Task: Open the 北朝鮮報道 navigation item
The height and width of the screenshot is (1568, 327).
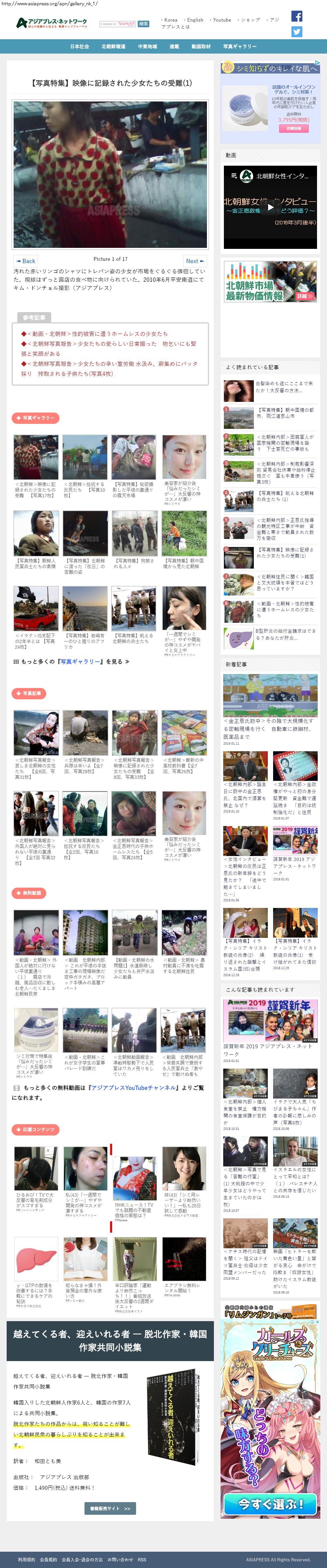Action: pos(113,46)
